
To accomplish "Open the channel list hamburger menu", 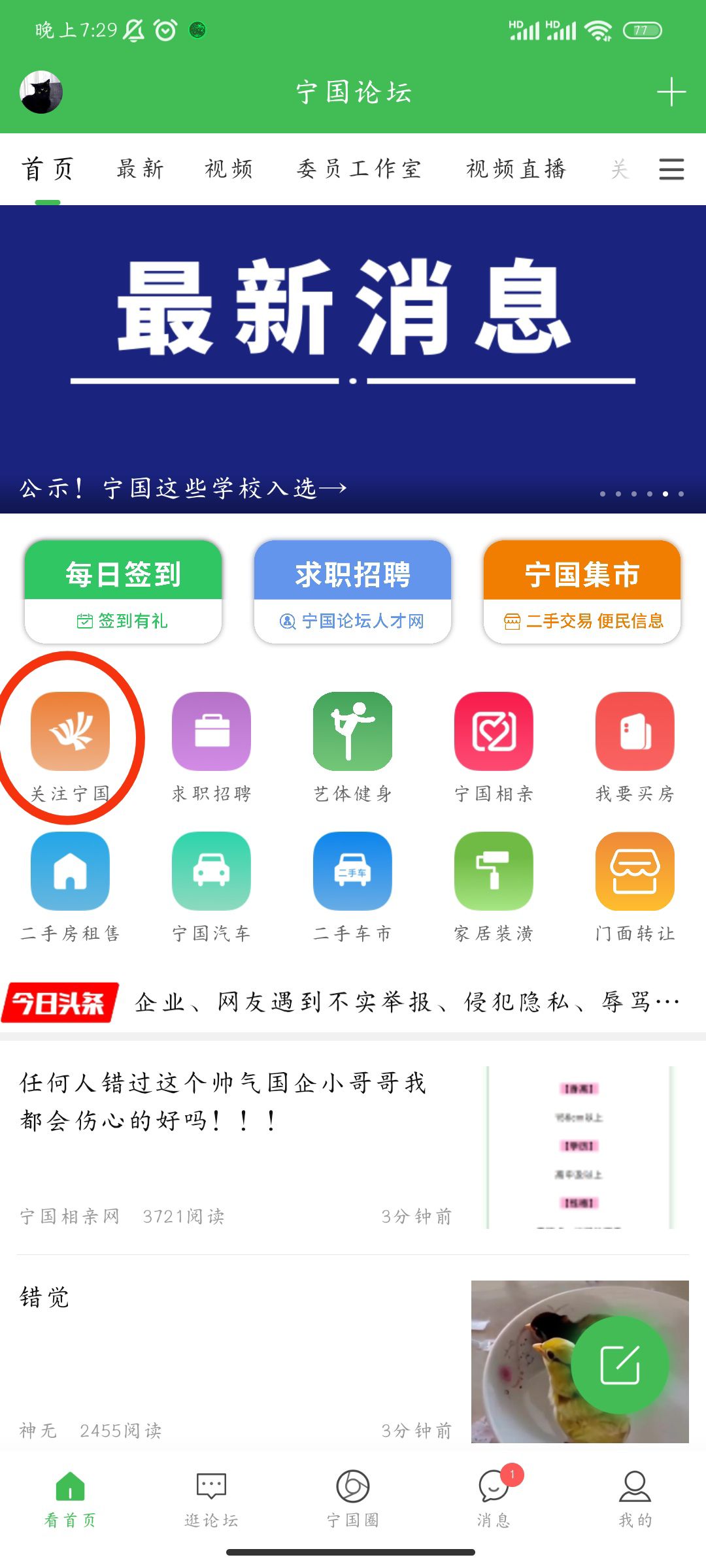I will [x=671, y=169].
